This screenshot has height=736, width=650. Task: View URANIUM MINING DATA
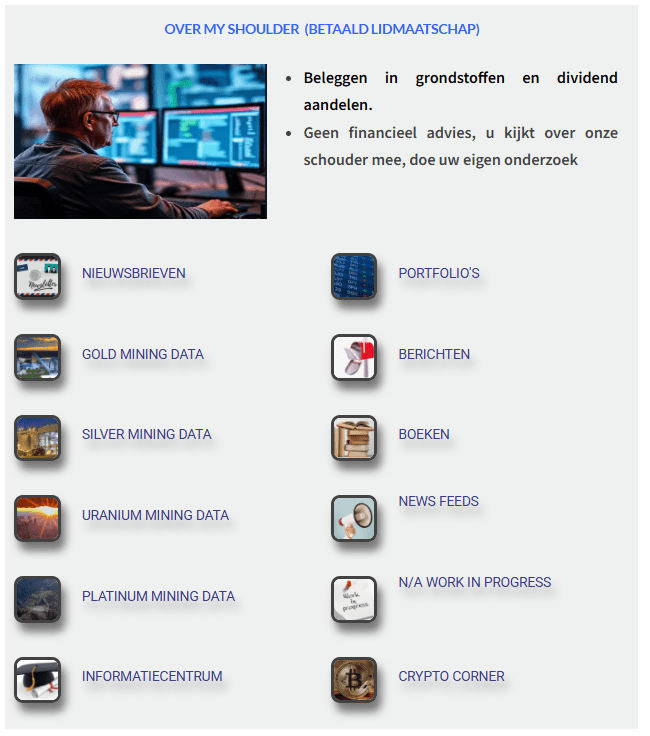155,515
